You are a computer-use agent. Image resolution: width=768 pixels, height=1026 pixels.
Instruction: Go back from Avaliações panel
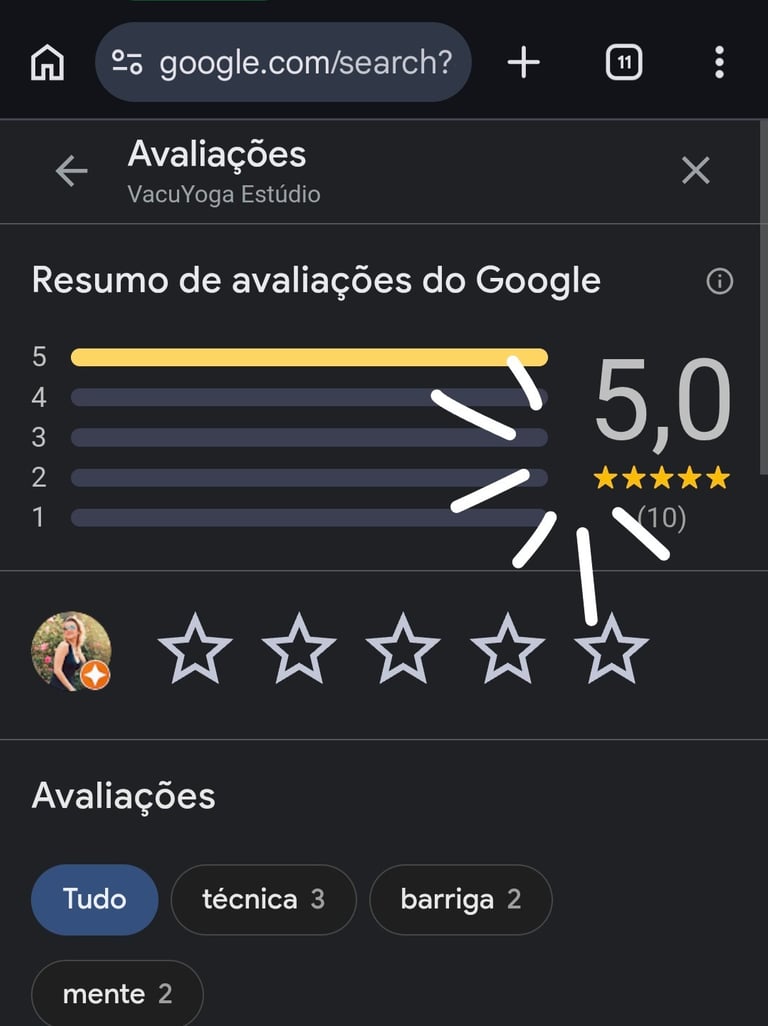[72, 171]
